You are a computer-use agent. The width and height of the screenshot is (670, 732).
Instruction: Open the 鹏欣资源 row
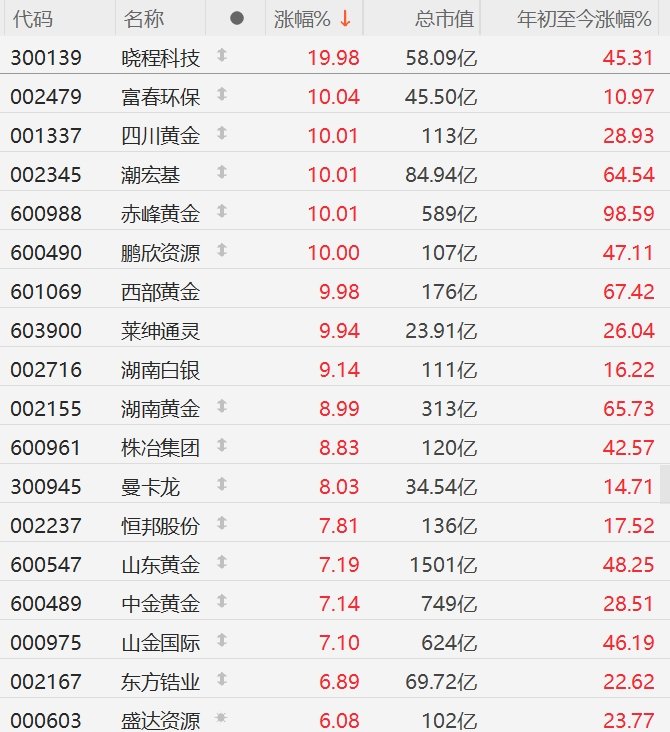[x=159, y=253]
